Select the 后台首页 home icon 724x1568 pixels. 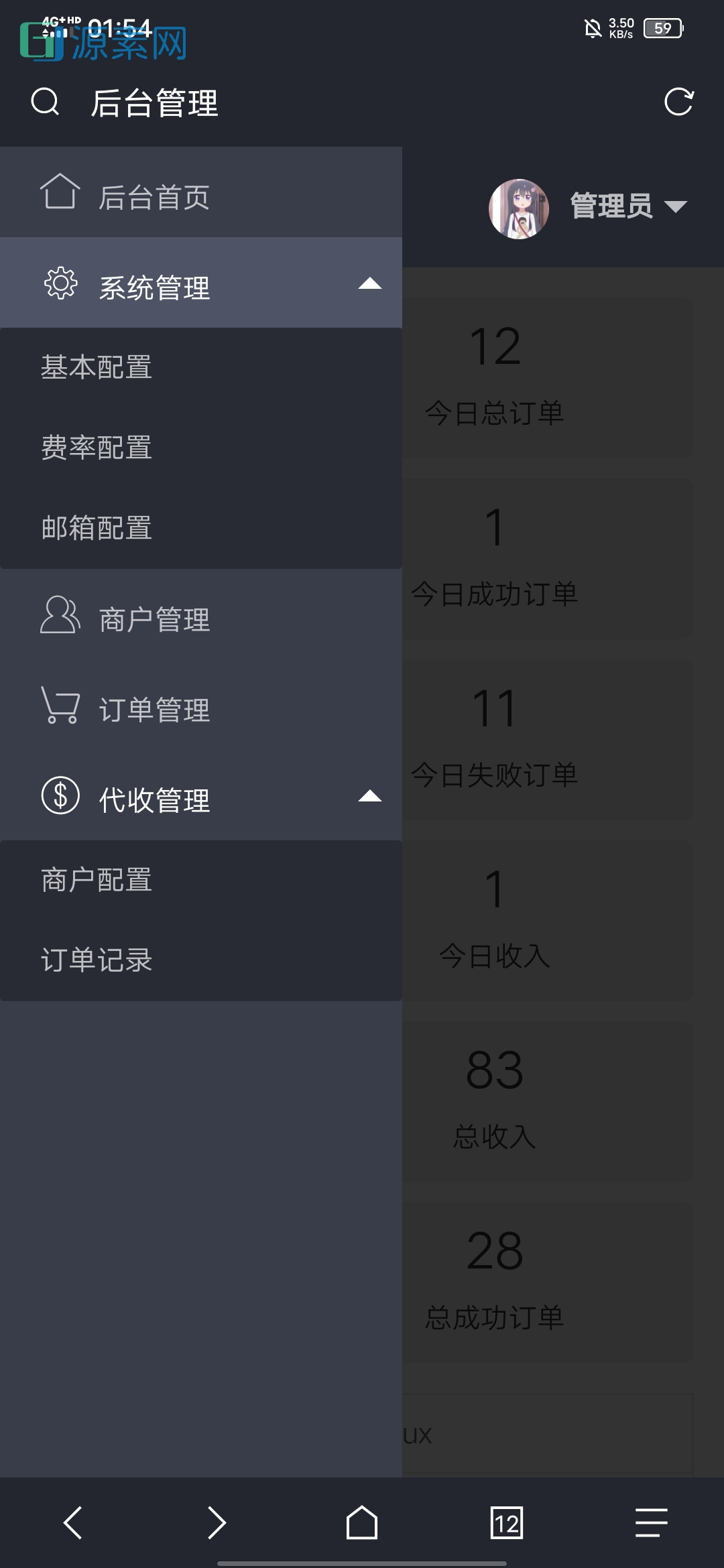click(61, 194)
